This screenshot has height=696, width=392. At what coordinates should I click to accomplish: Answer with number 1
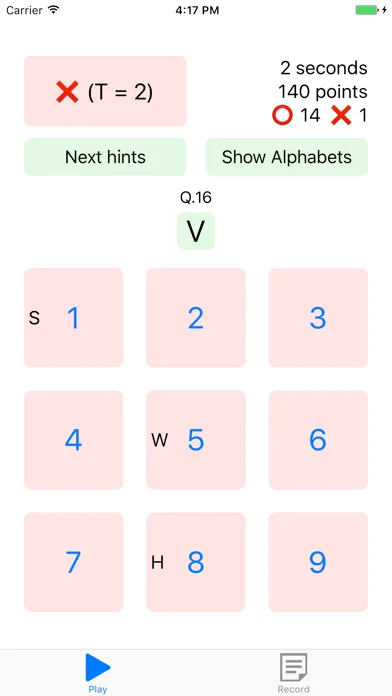74,318
